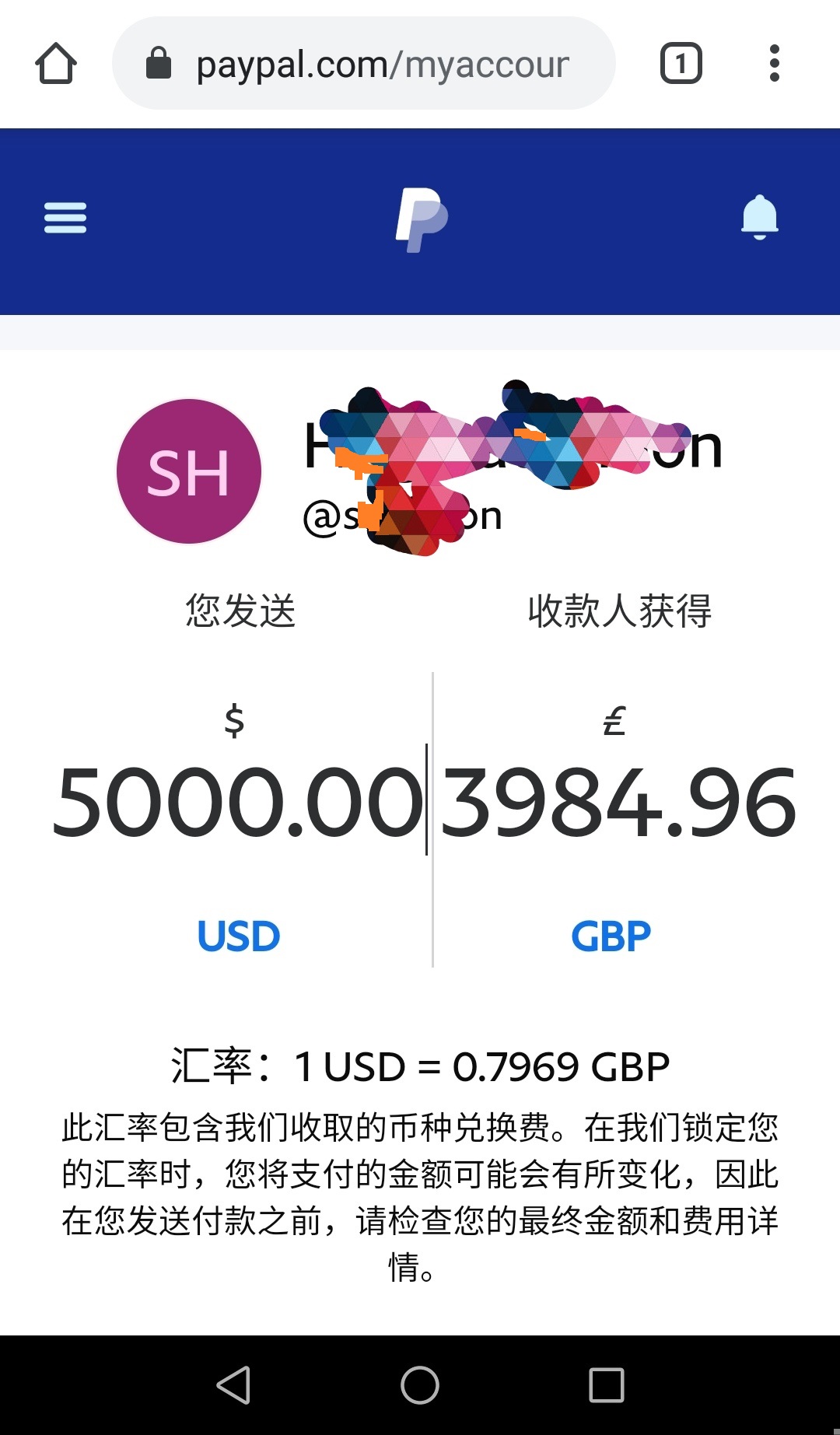840x1435 pixels.
Task: Change the GBP recipient currency
Action: click(611, 936)
